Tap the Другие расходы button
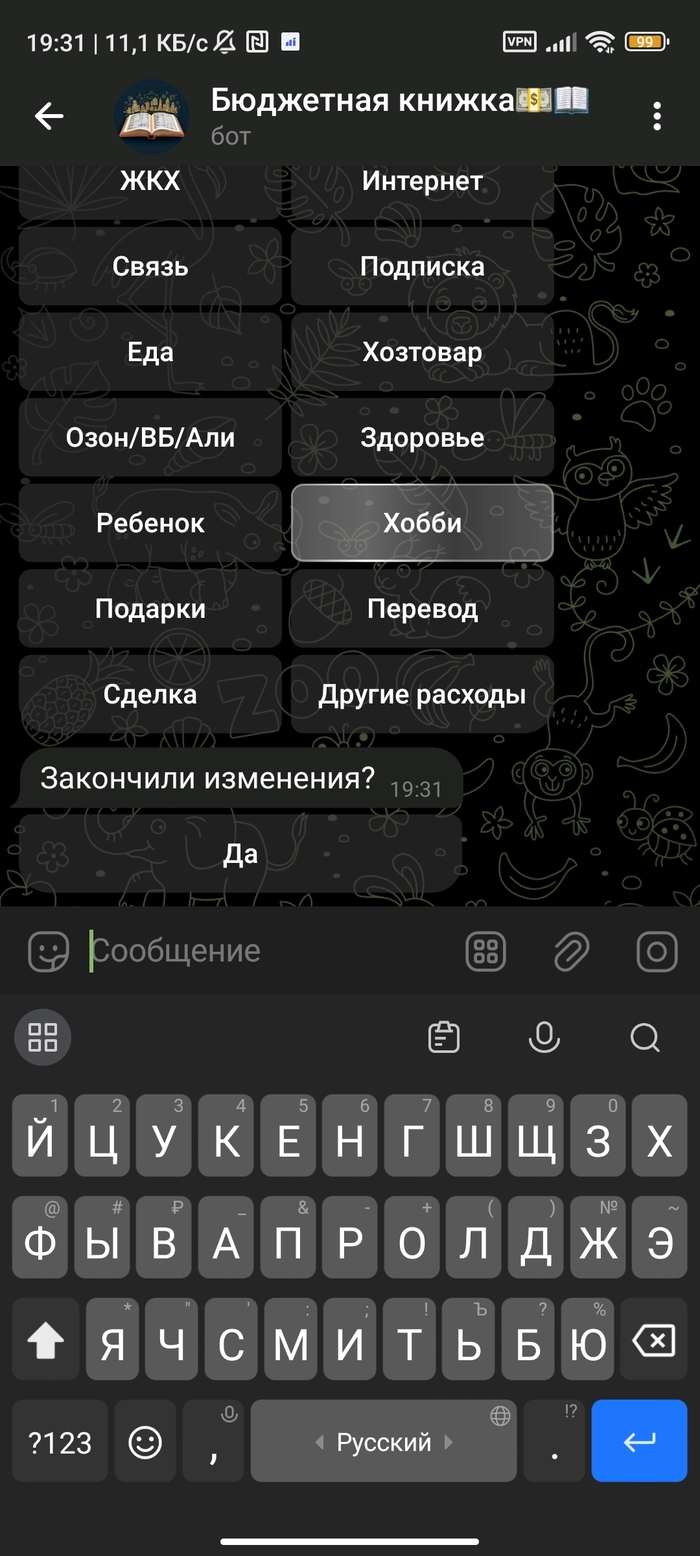 click(x=422, y=695)
